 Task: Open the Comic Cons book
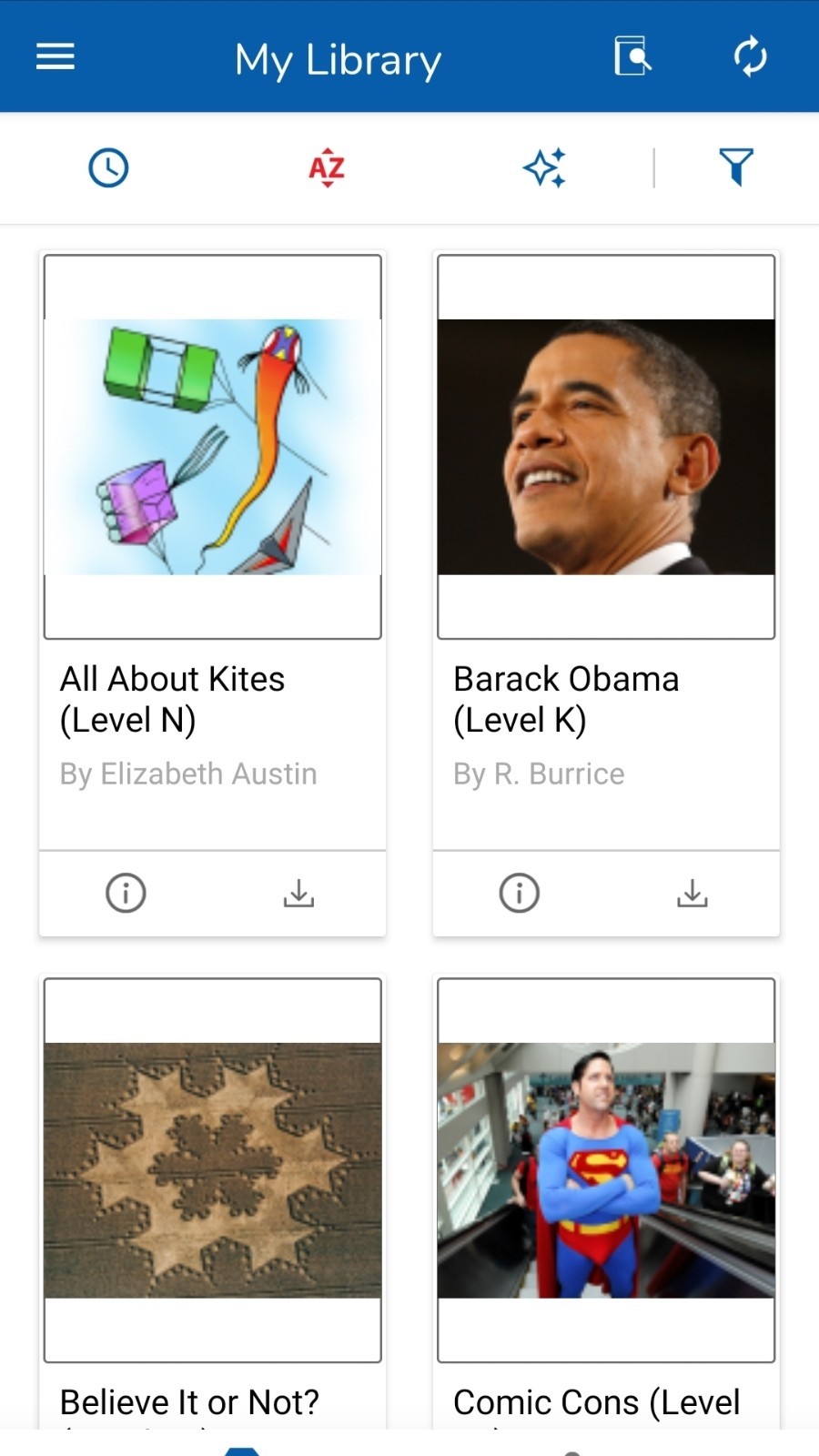606,1170
